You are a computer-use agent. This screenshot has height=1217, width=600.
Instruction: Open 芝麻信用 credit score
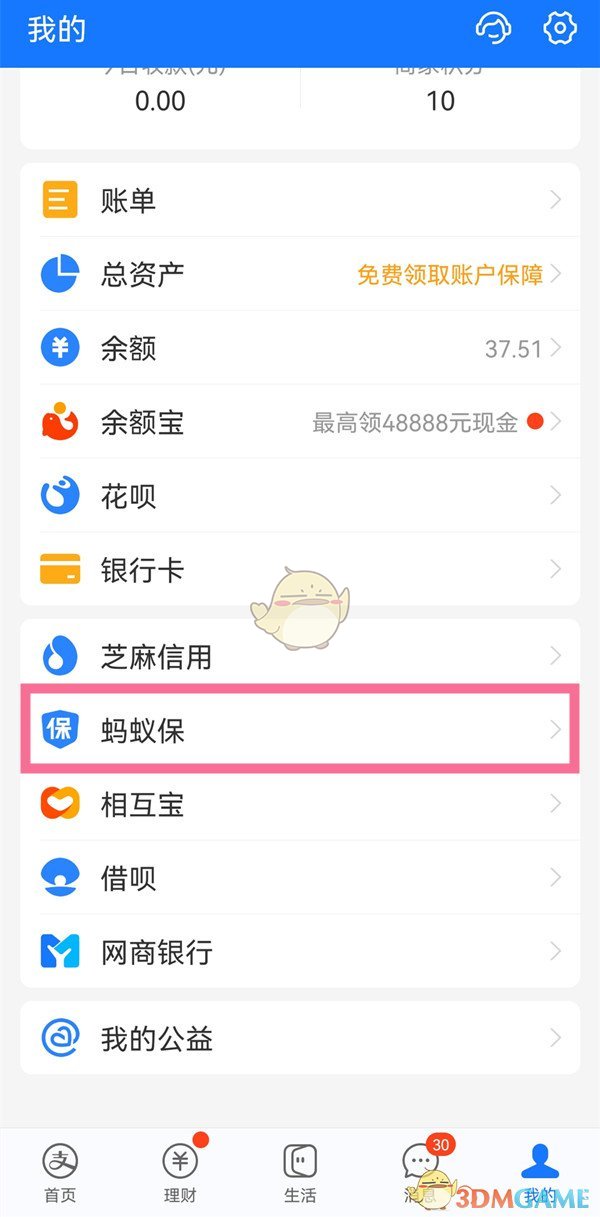click(300, 657)
